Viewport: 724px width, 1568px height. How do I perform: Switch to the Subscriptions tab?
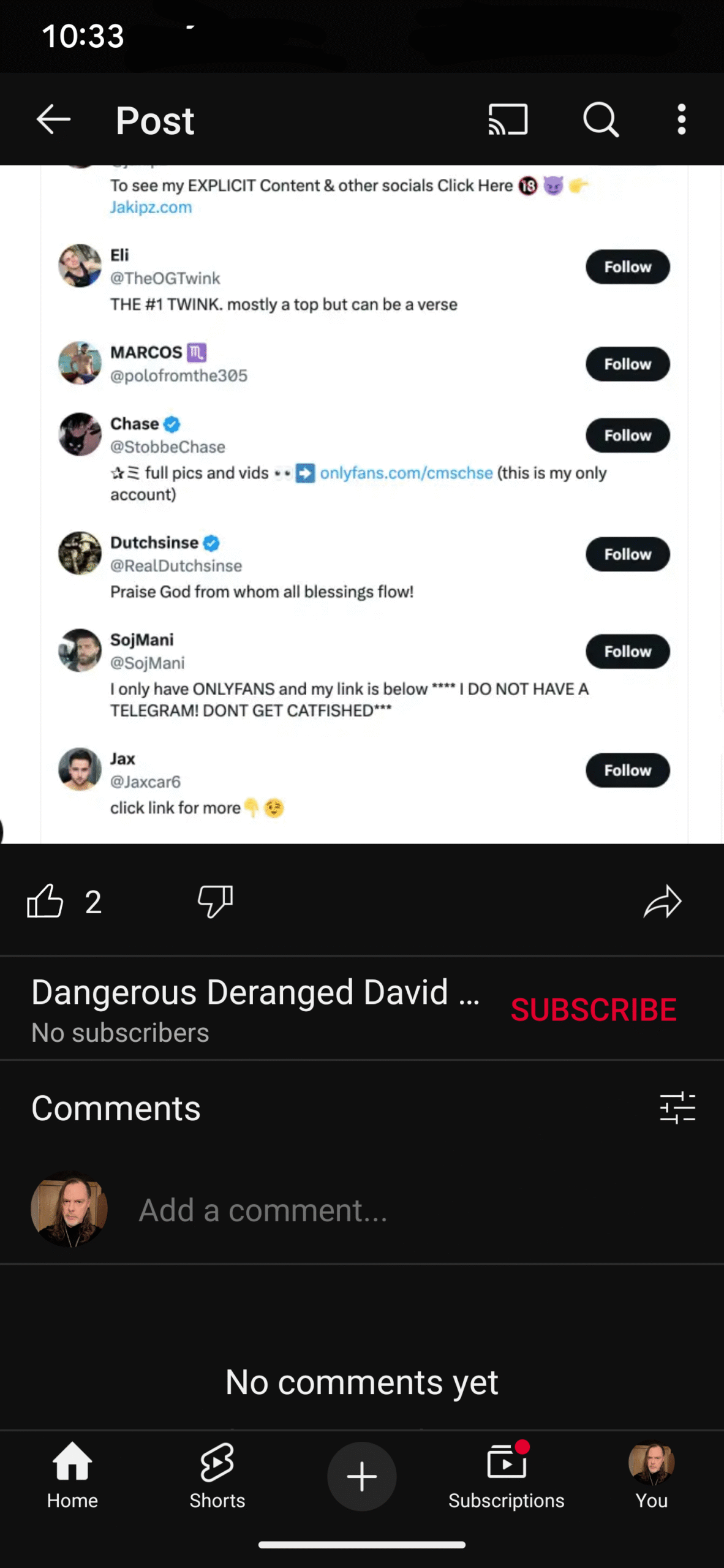(x=507, y=1476)
